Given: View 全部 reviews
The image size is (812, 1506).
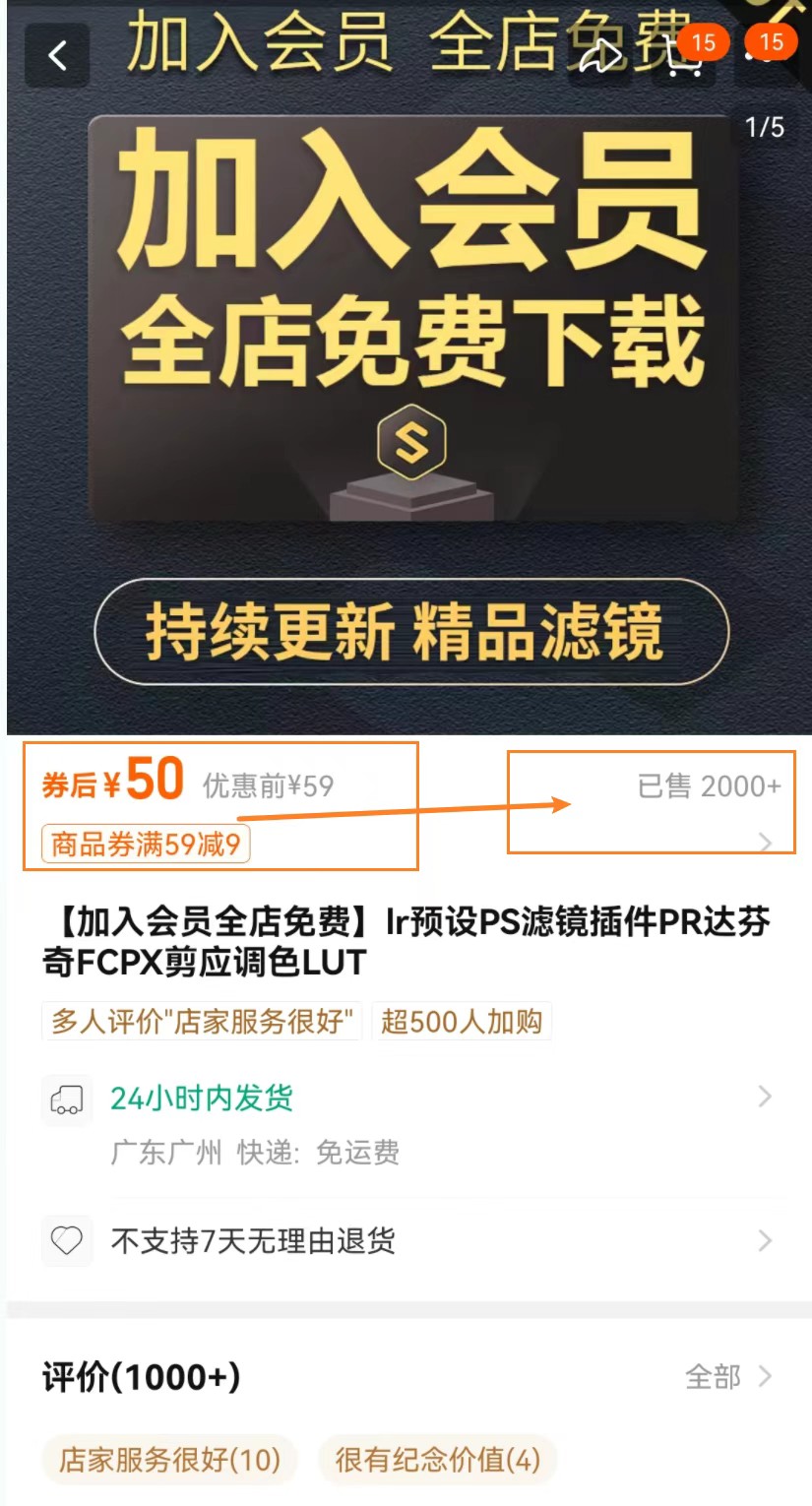Looking at the screenshot, I should [727, 1377].
